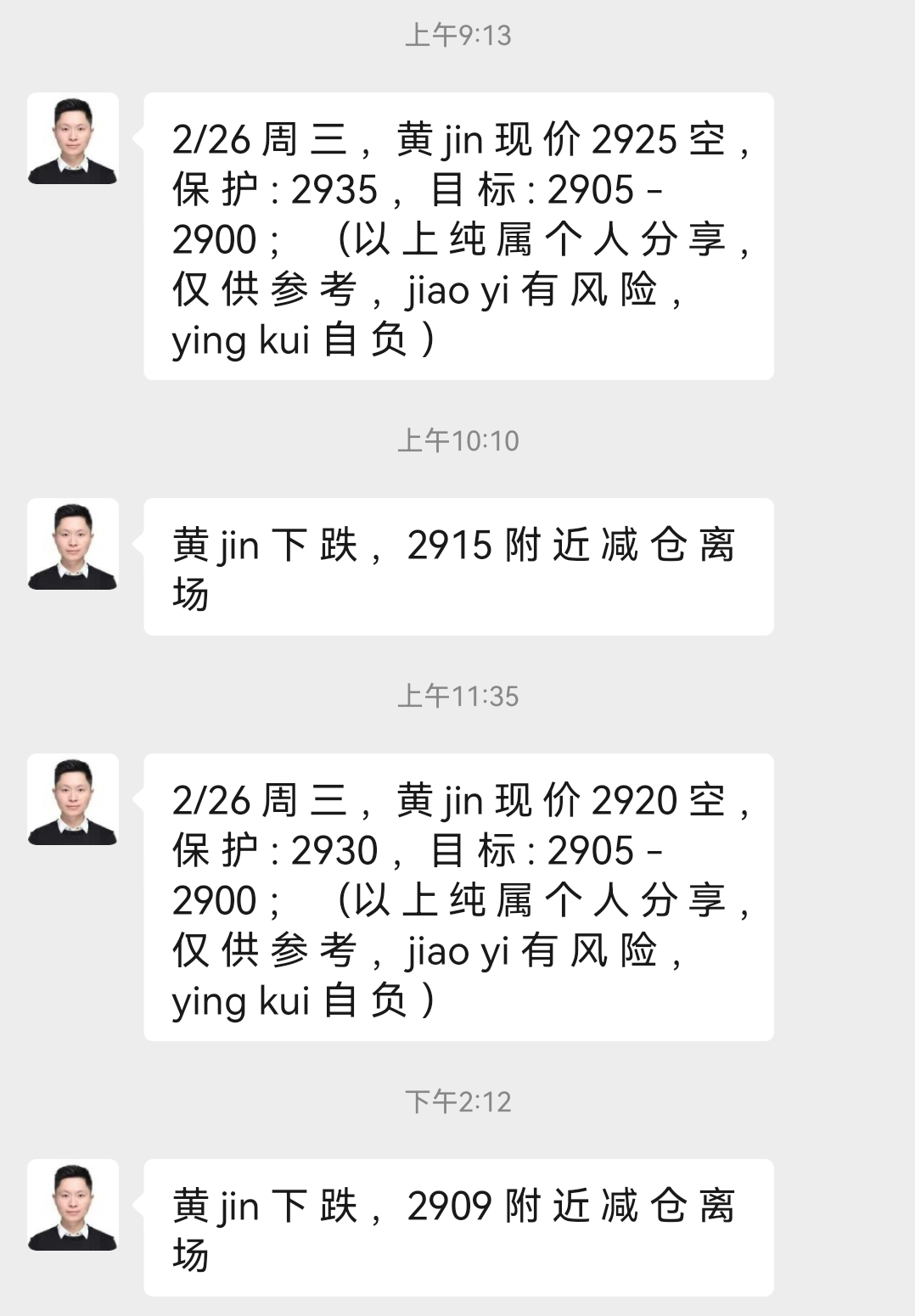
Task: View profile from avatar beside the 2920 message
Action: 73,799
